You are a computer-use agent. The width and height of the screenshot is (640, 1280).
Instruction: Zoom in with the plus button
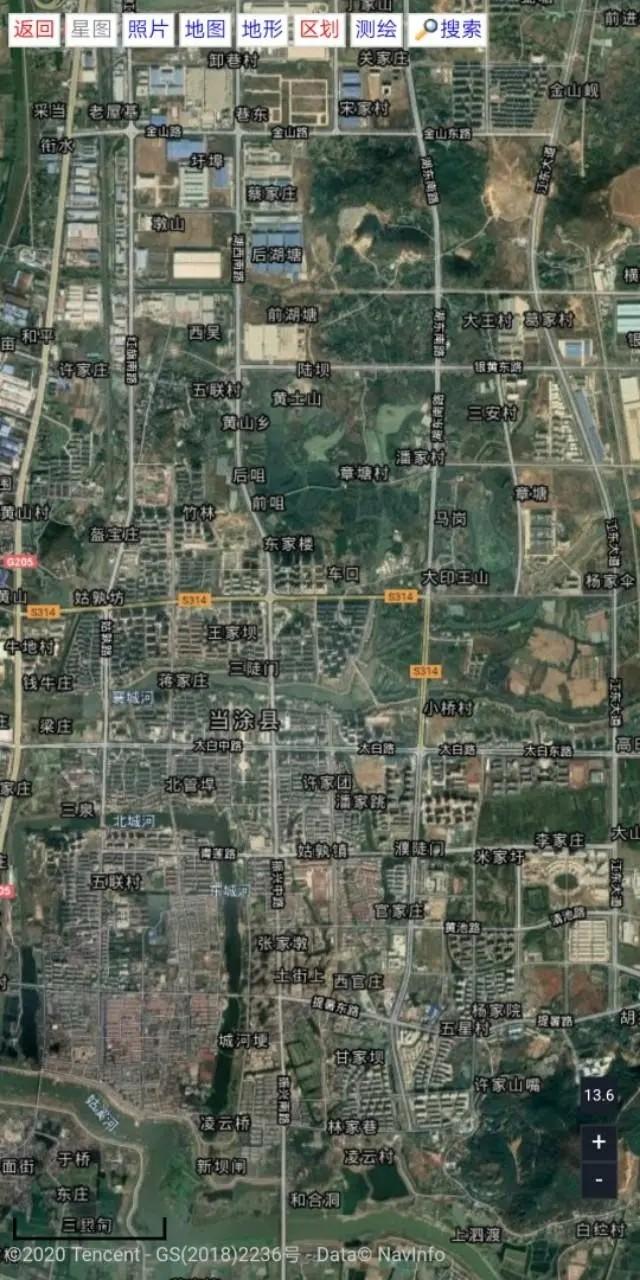click(x=598, y=1142)
